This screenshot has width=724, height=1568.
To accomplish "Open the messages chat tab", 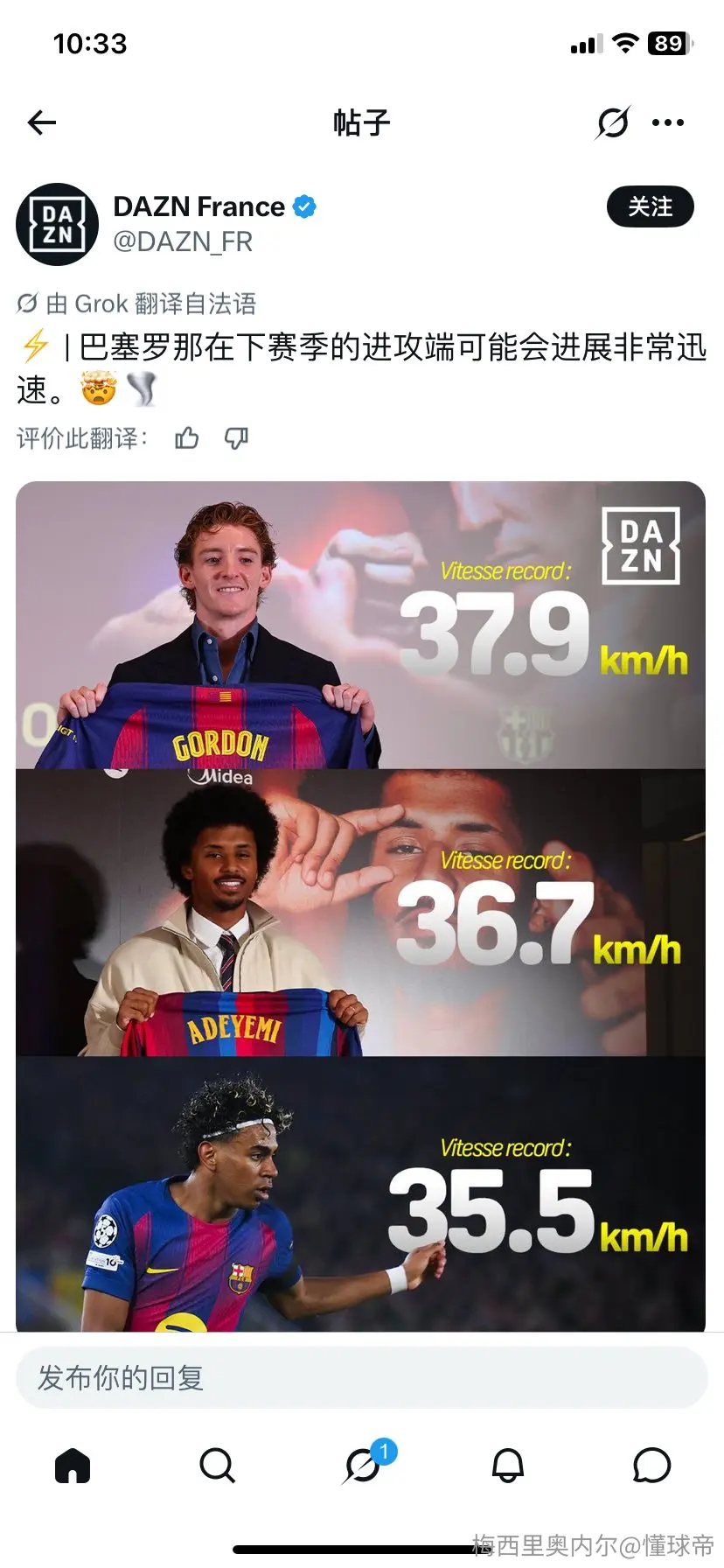I will (651, 1465).
